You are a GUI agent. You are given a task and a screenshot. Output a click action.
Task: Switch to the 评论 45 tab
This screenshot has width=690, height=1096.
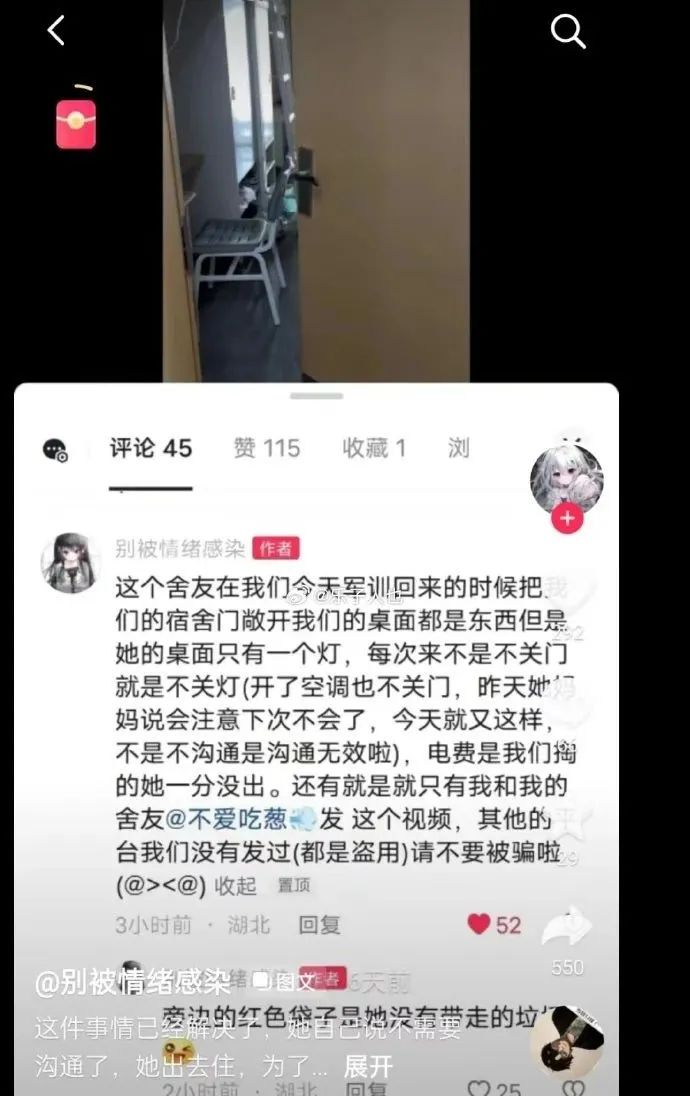pos(150,448)
